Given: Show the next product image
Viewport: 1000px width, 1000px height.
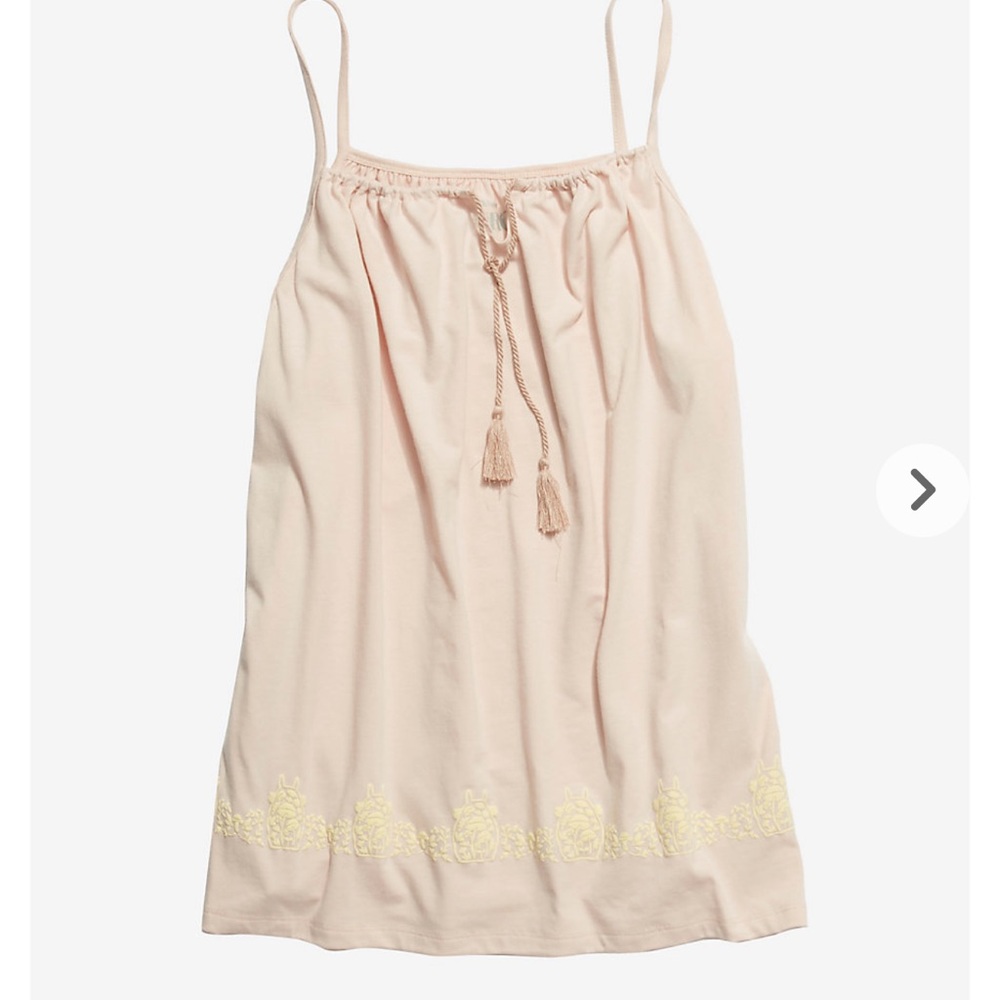Looking at the screenshot, I should [922, 490].
